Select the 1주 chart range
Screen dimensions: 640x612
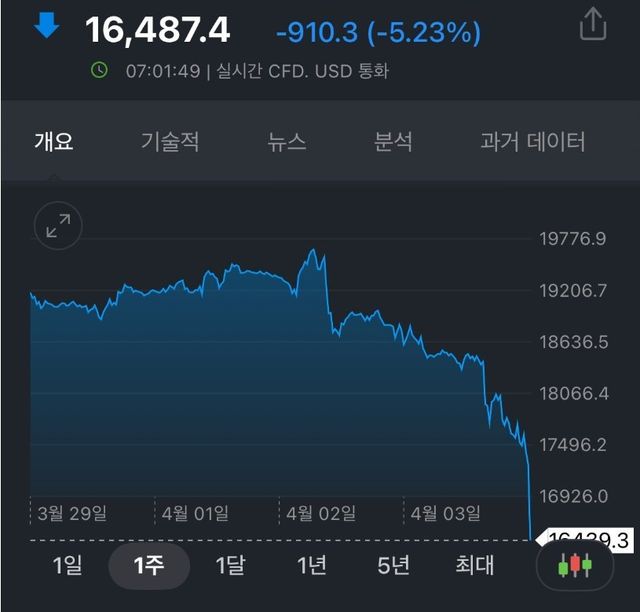coord(149,566)
